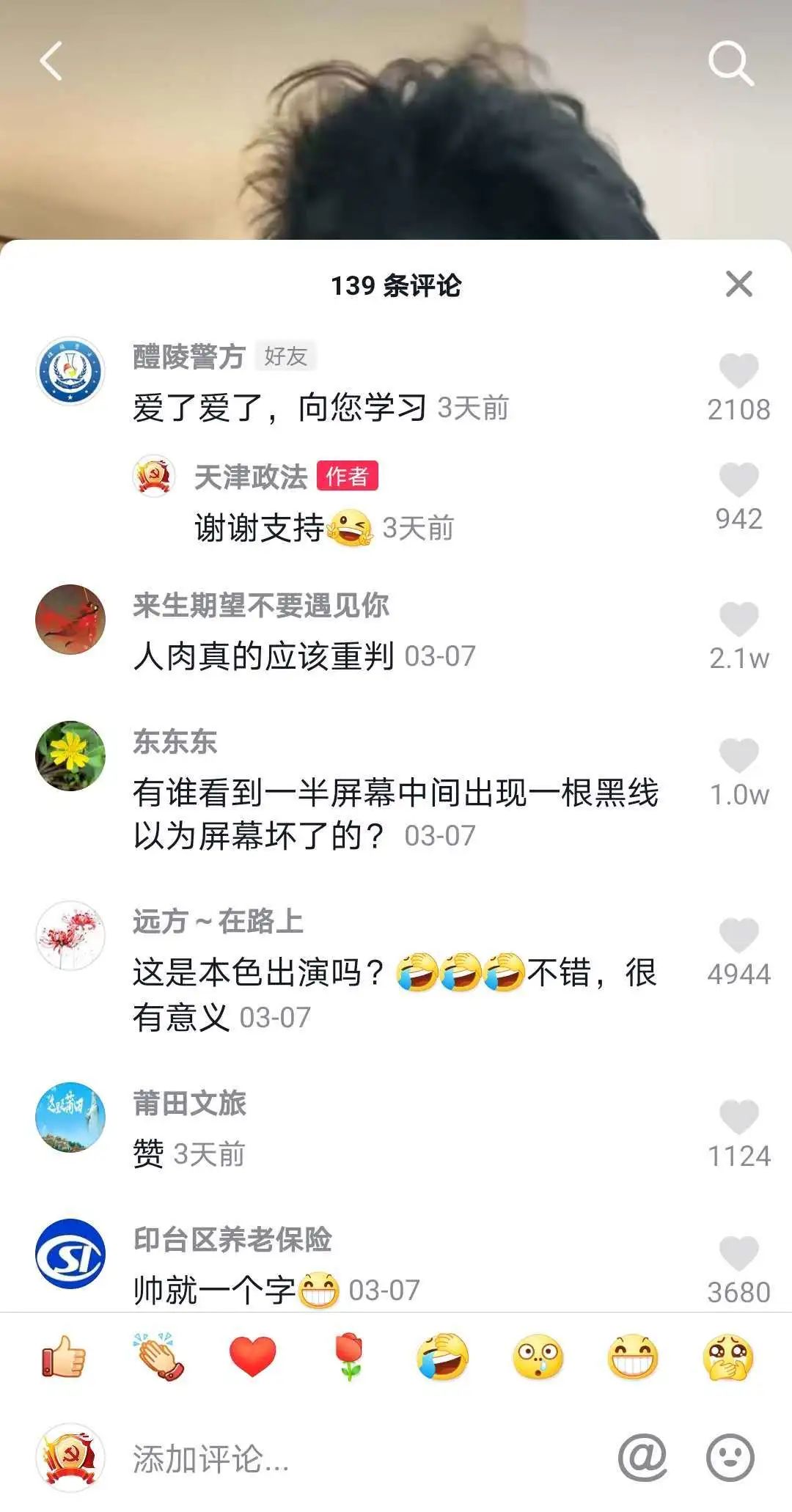Screen dimensions: 792x1512
Task: Open 醴陵警方's profile avatar
Action: [70, 371]
